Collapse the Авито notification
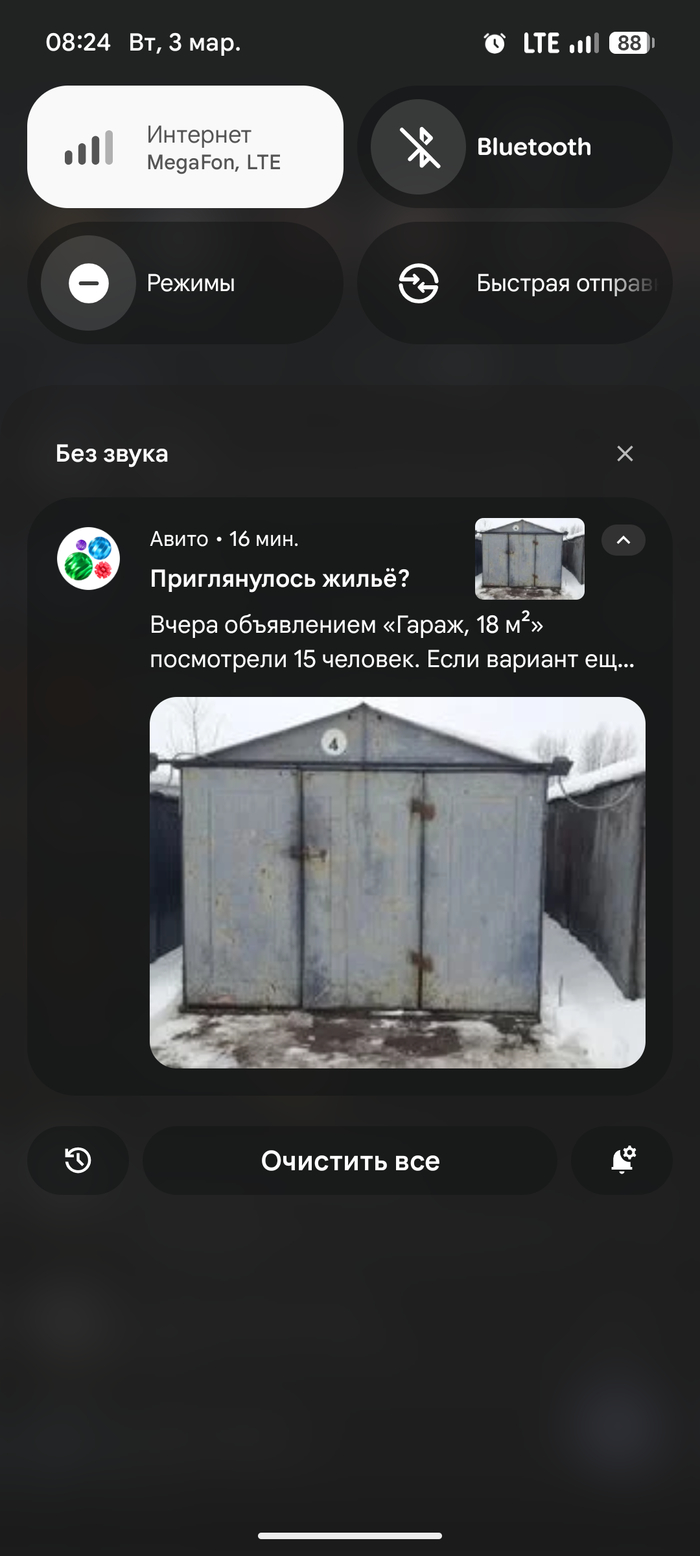700x1556 pixels. (x=623, y=540)
